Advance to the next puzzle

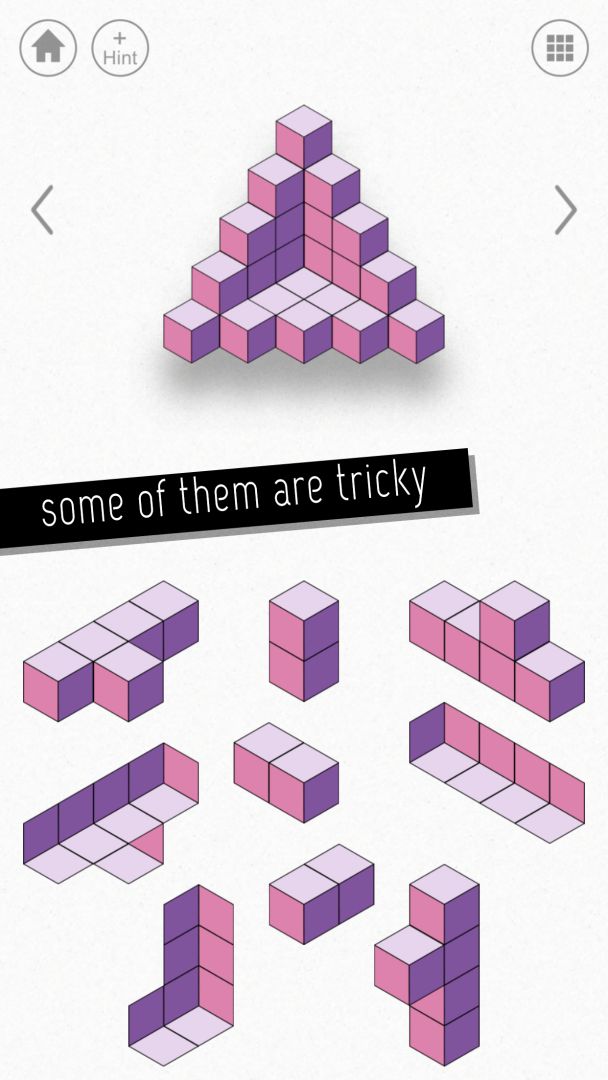click(x=566, y=210)
